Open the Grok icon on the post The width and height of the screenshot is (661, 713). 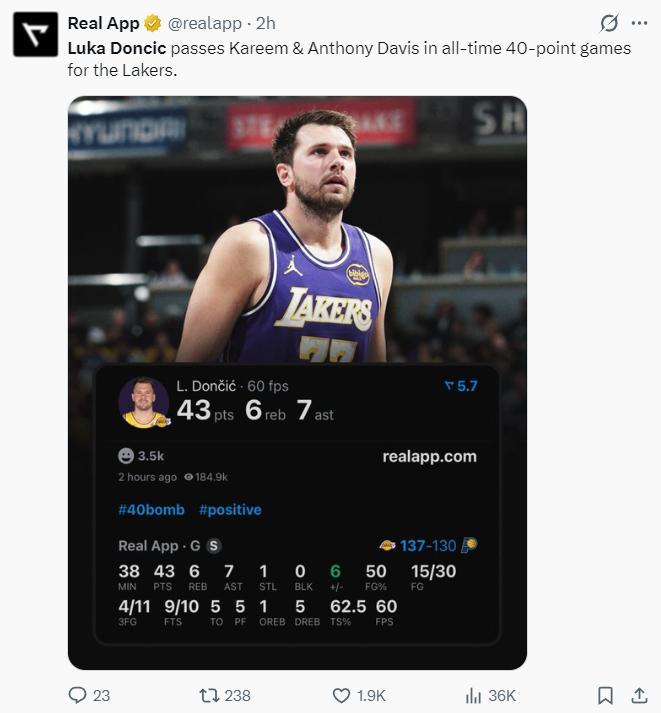tap(607, 23)
